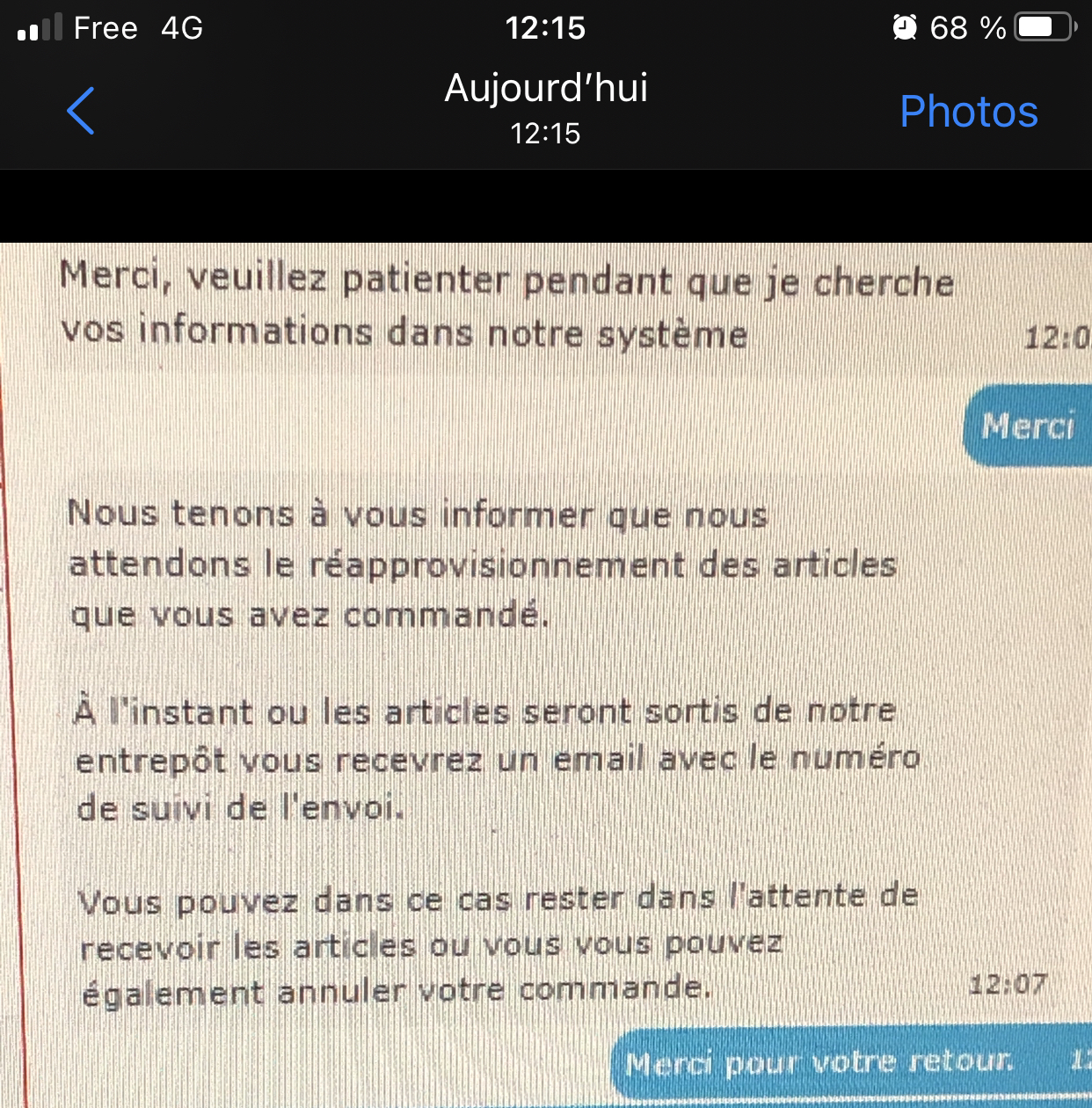Open the Photos link
This screenshot has height=1108, width=1092.
[x=968, y=112]
